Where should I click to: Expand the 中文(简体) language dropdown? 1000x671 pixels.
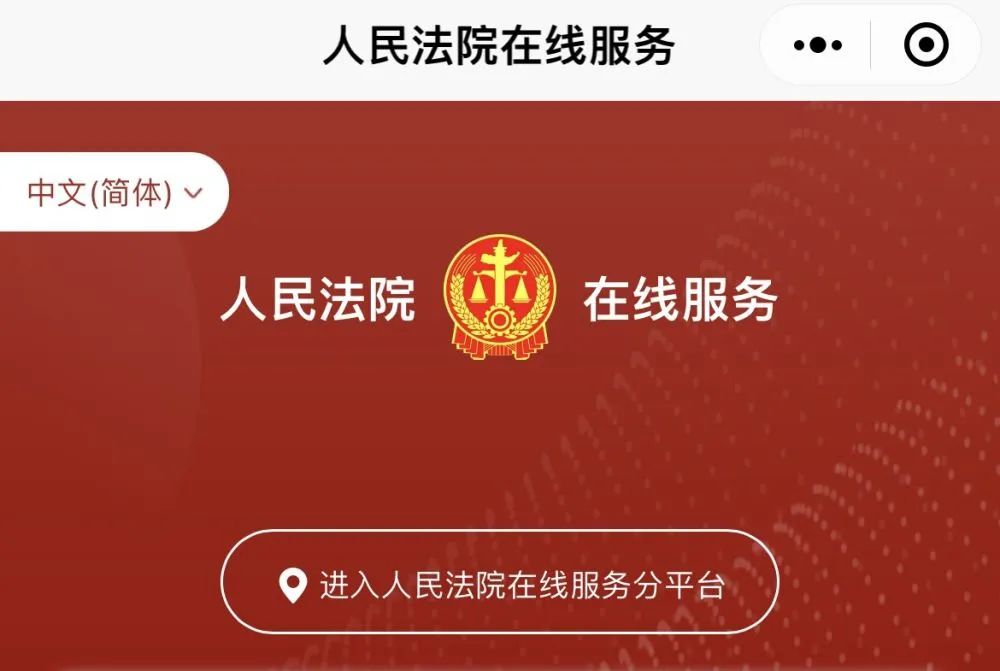coord(115,192)
